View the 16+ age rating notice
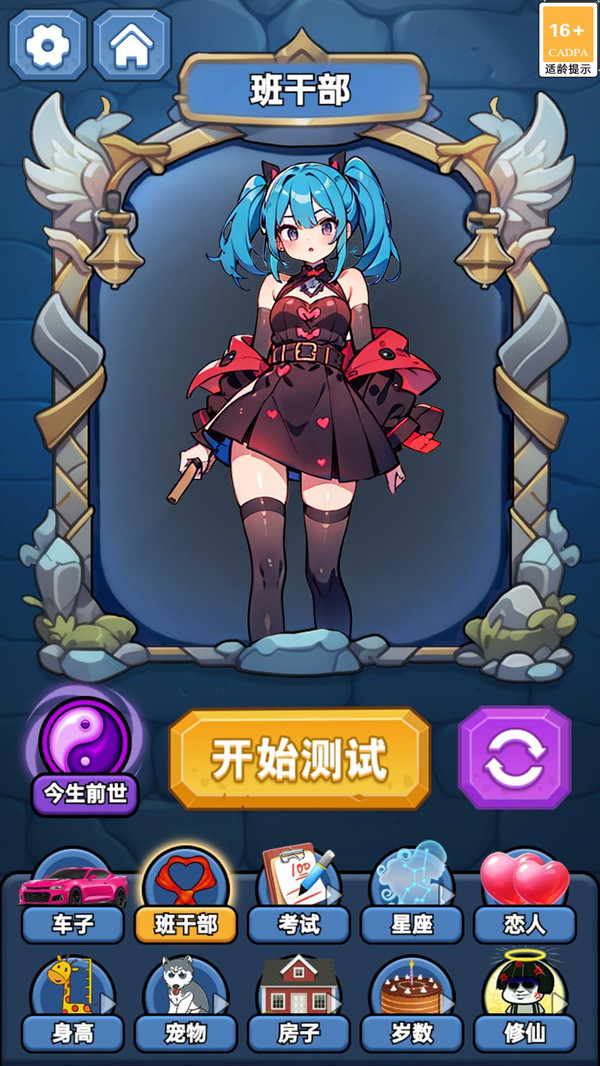The height and width of the screenshot is (1066, 600). (x=568, y=40)
